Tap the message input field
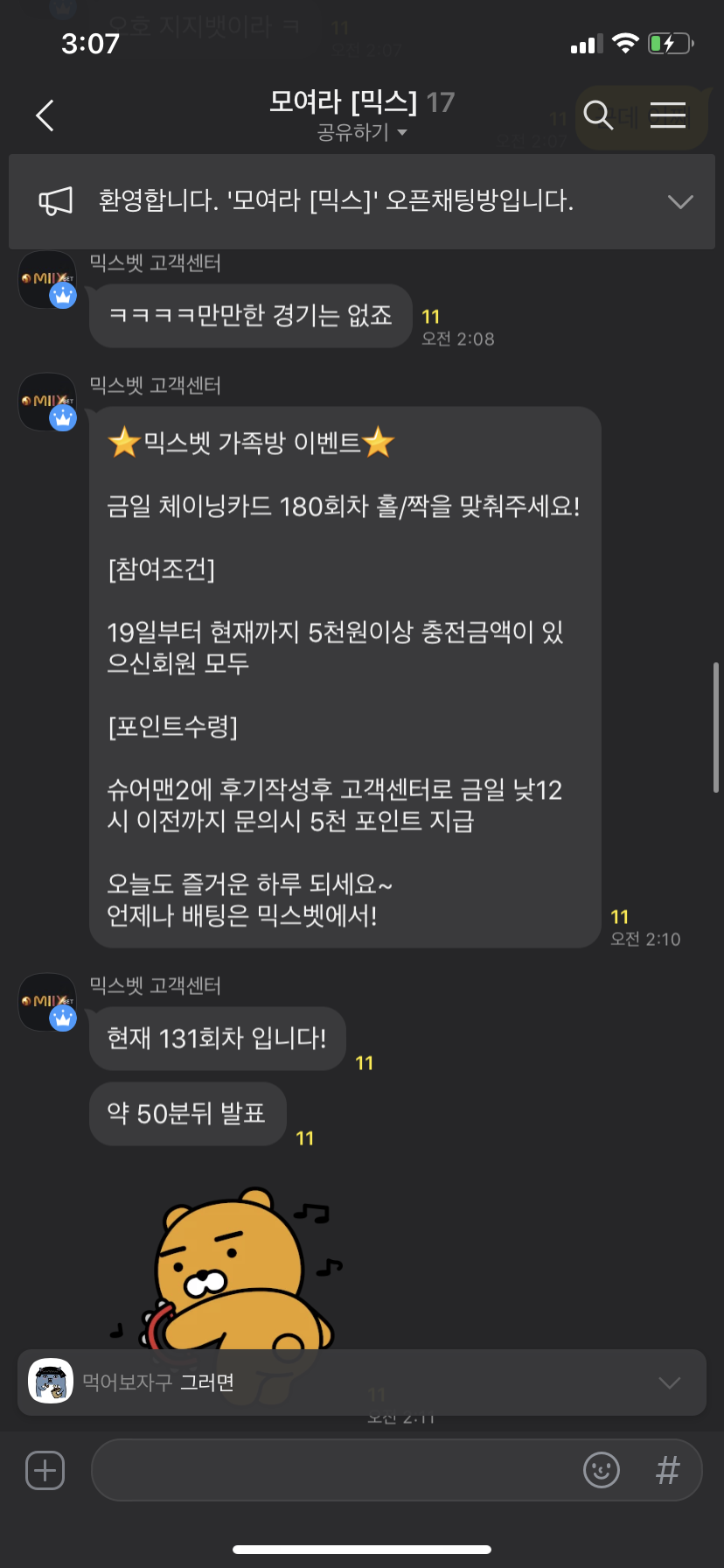Screen dimensions: 724x1568 coord(332,1470)
